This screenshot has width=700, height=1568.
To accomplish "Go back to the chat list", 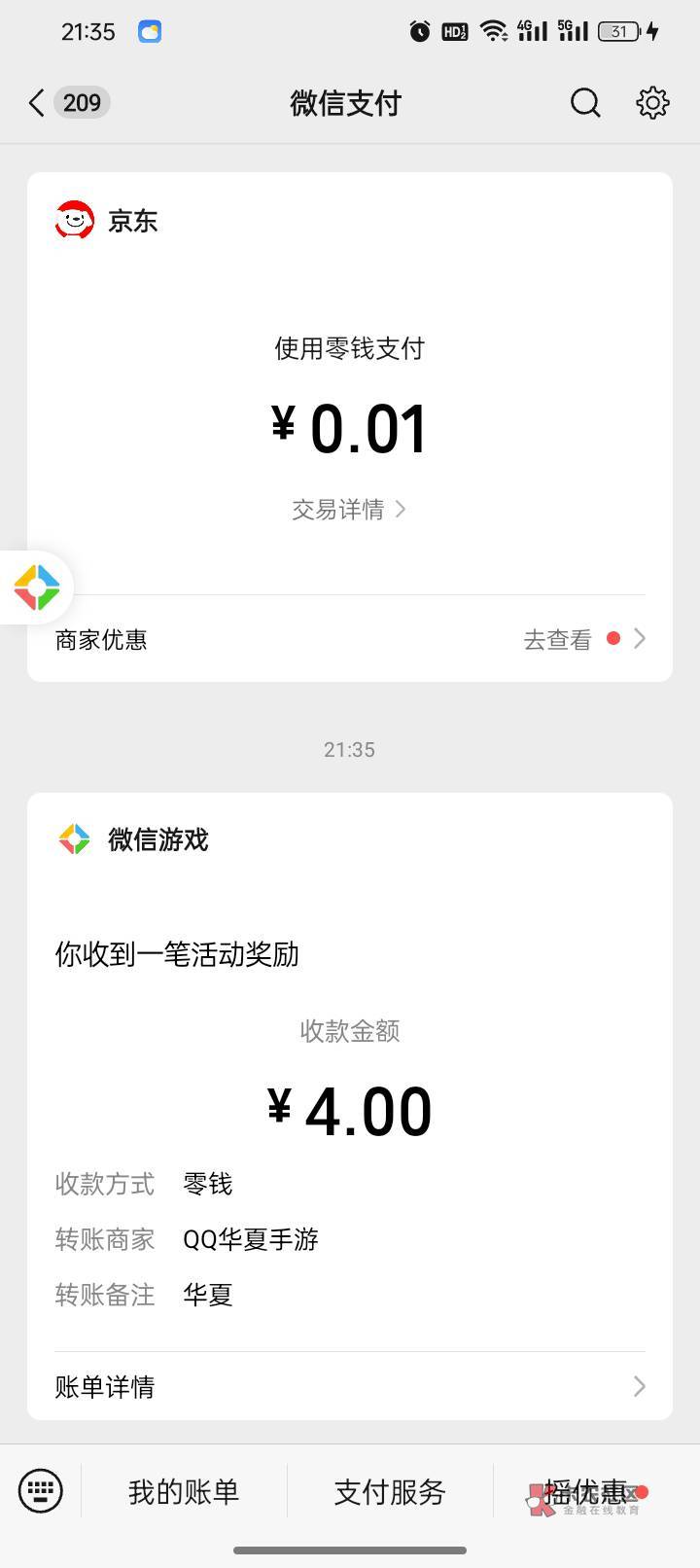I will (37, 103).
